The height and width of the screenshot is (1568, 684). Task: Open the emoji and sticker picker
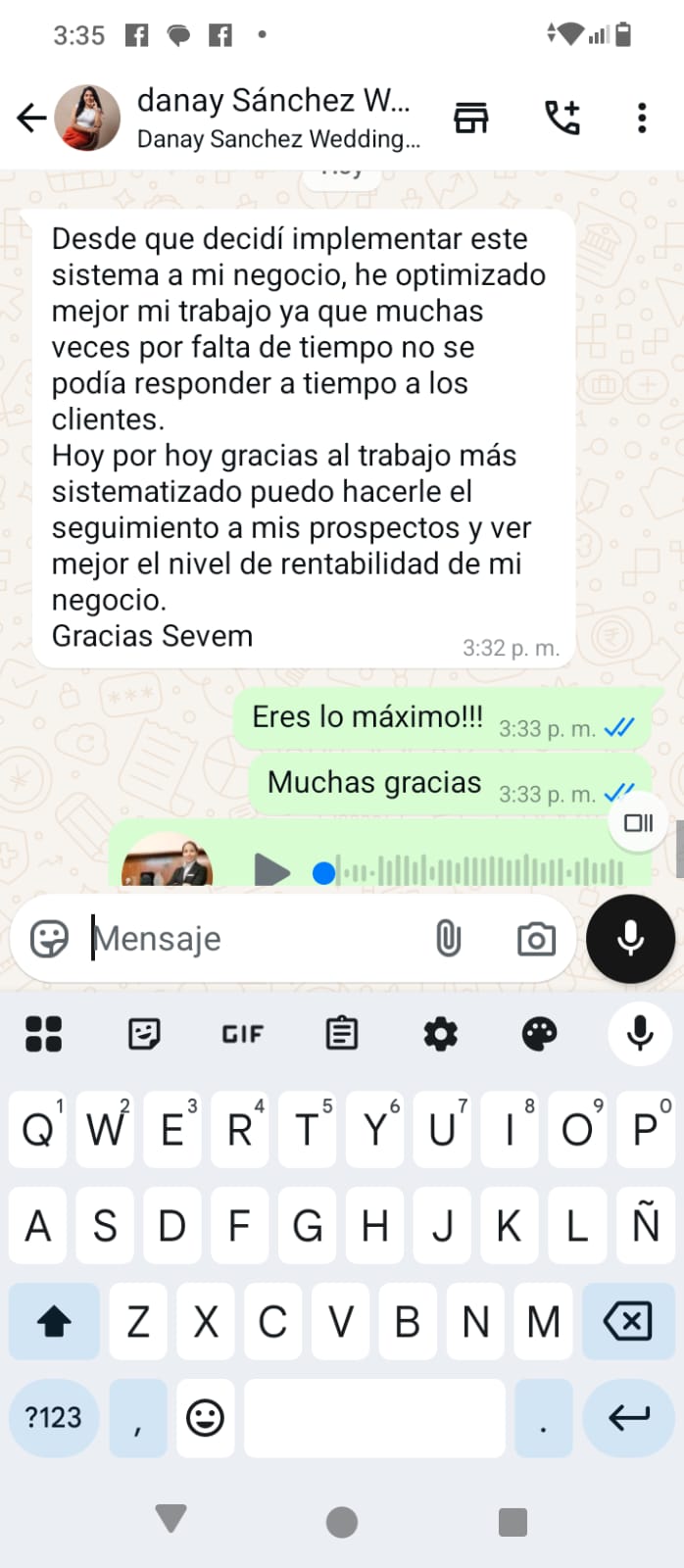click(49, 939)
